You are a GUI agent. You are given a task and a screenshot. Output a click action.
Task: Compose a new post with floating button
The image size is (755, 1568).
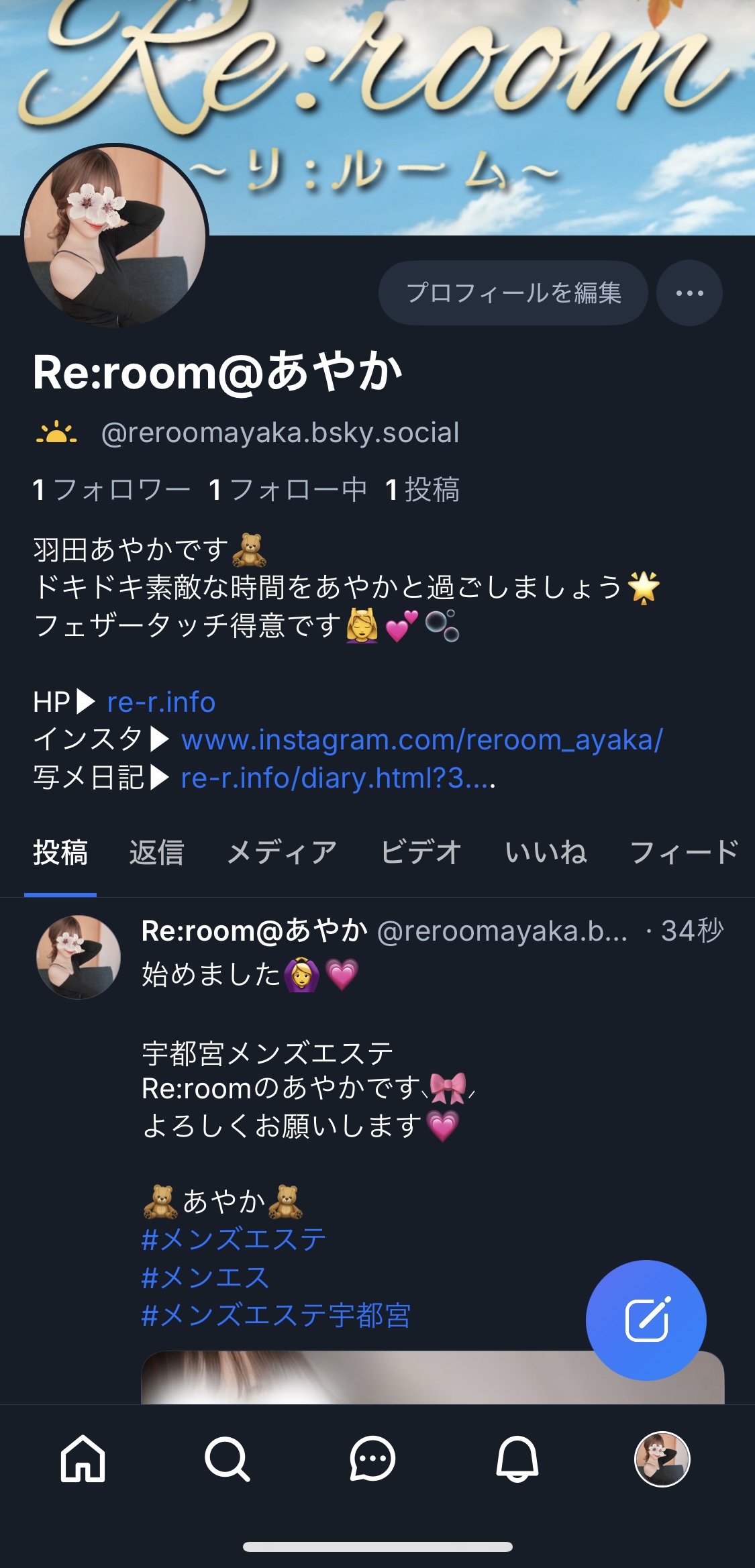click(x=646, y=1320)
